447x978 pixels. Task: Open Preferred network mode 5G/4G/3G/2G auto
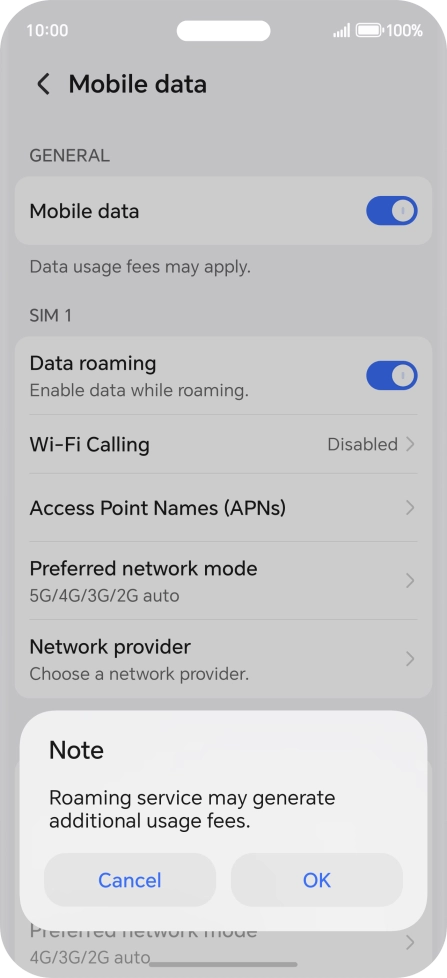tap(223, 581)
